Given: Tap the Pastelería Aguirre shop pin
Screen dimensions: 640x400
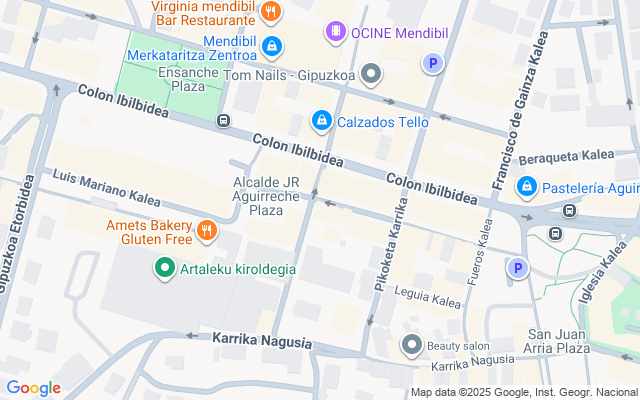Looking at the screenshot, I should coord(526,186).
